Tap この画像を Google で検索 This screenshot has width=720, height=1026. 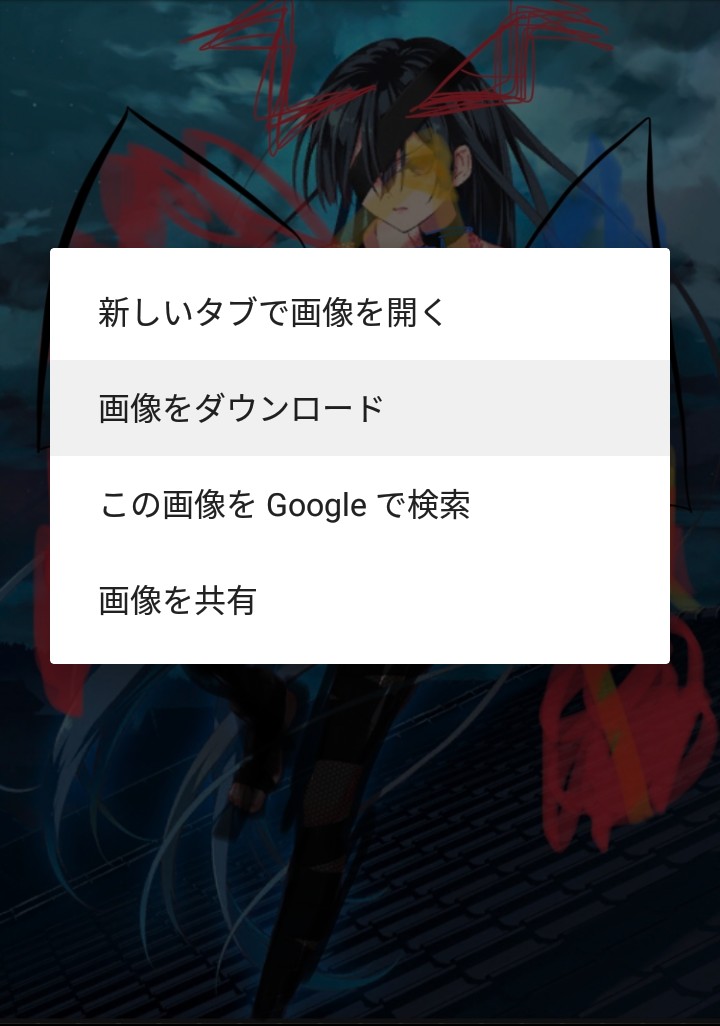click(284, 504)
